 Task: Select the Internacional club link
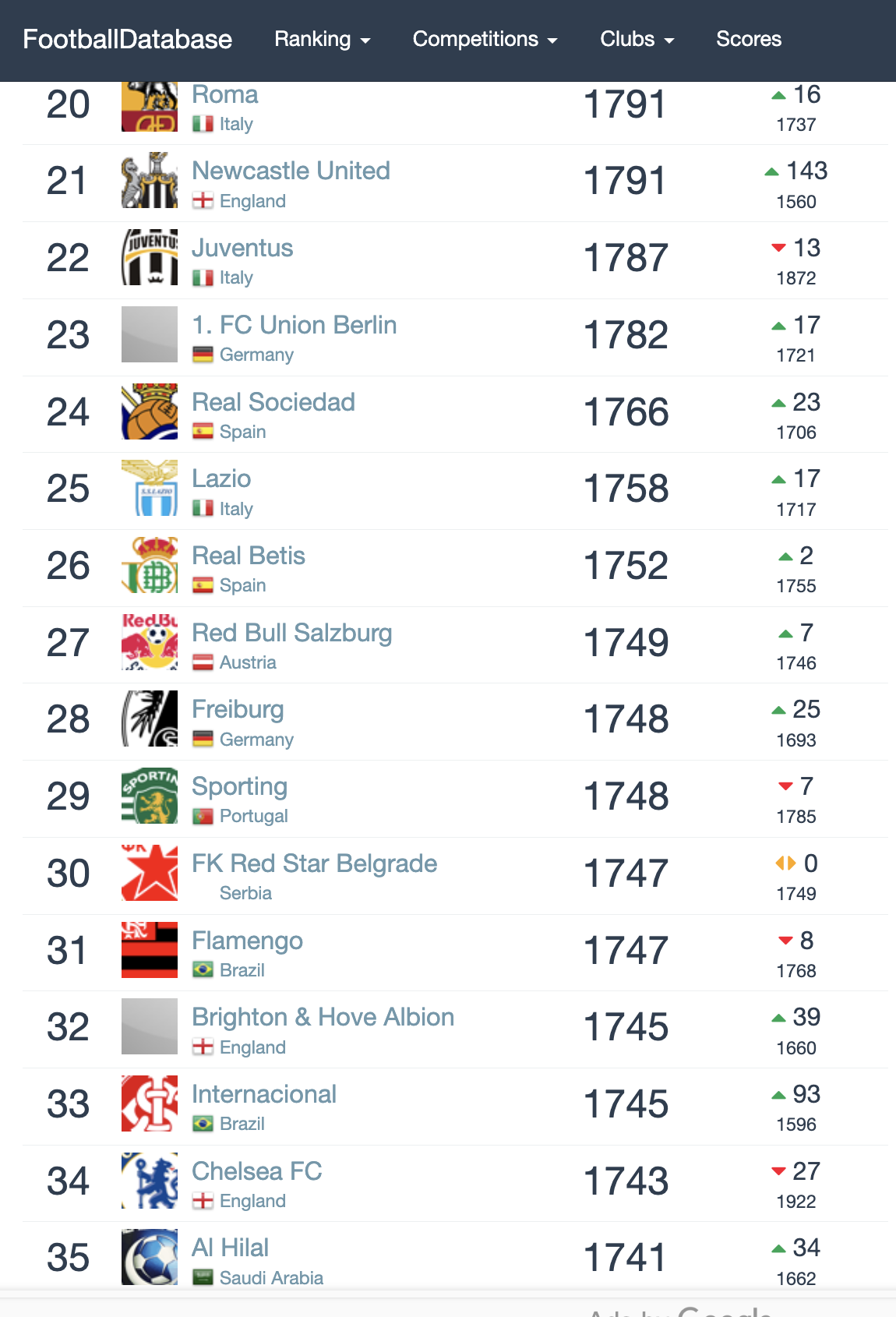click(264, 1094)
